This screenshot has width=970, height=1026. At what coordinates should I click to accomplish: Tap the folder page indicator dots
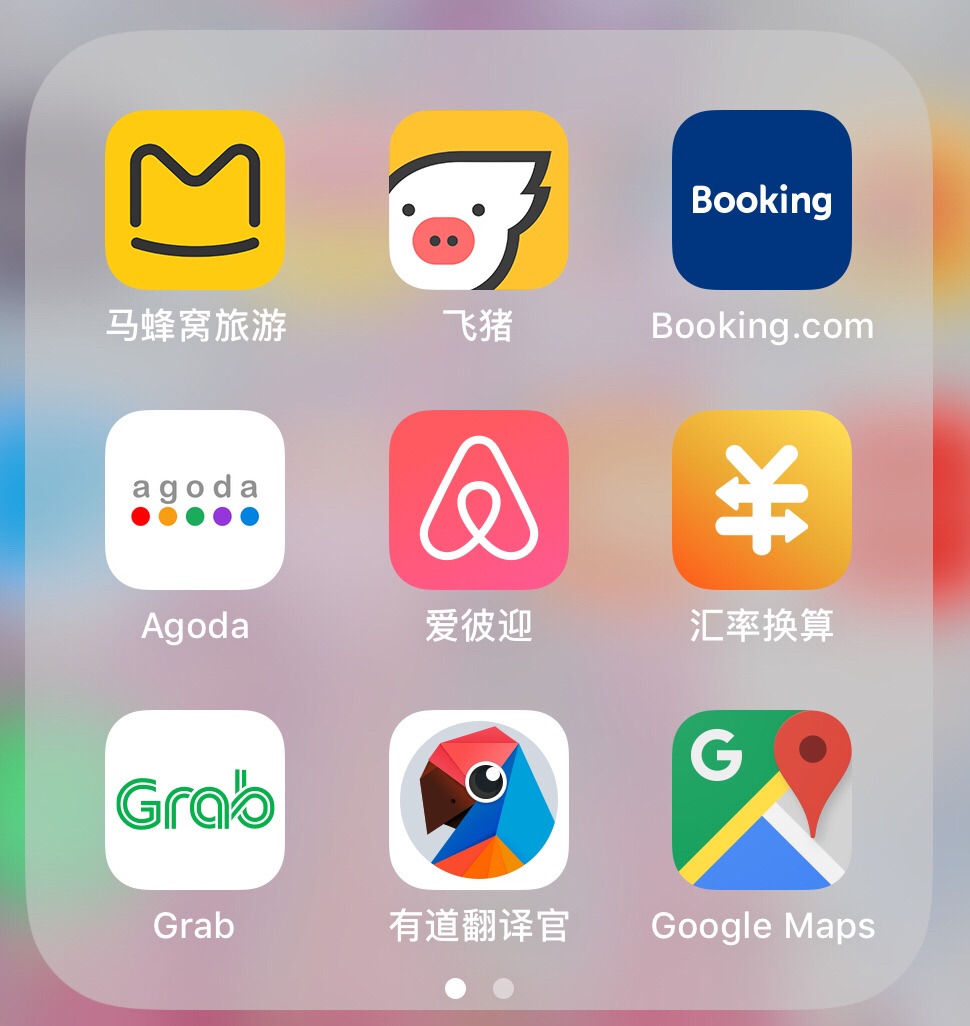(x=479, y=988)
